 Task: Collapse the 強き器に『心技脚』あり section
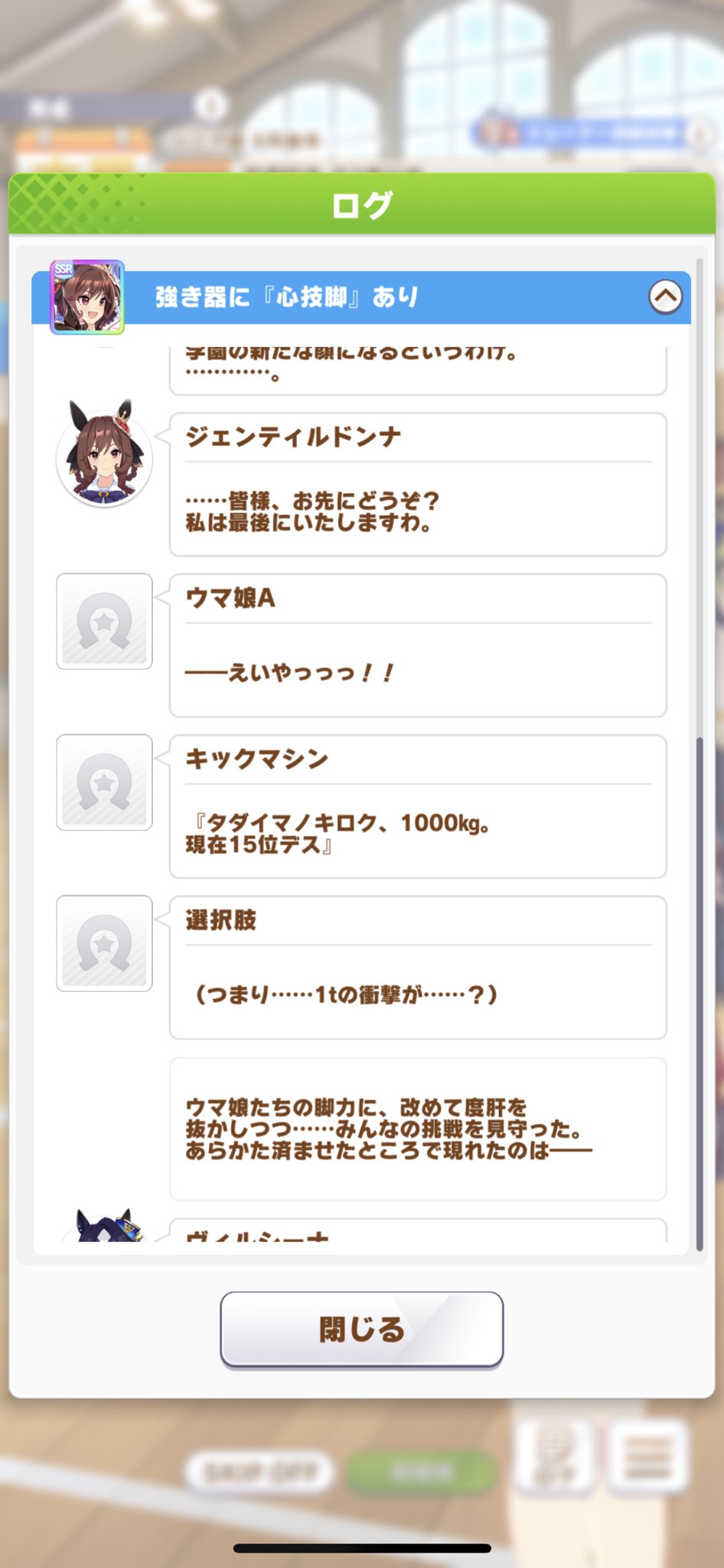tap(665, 297)
